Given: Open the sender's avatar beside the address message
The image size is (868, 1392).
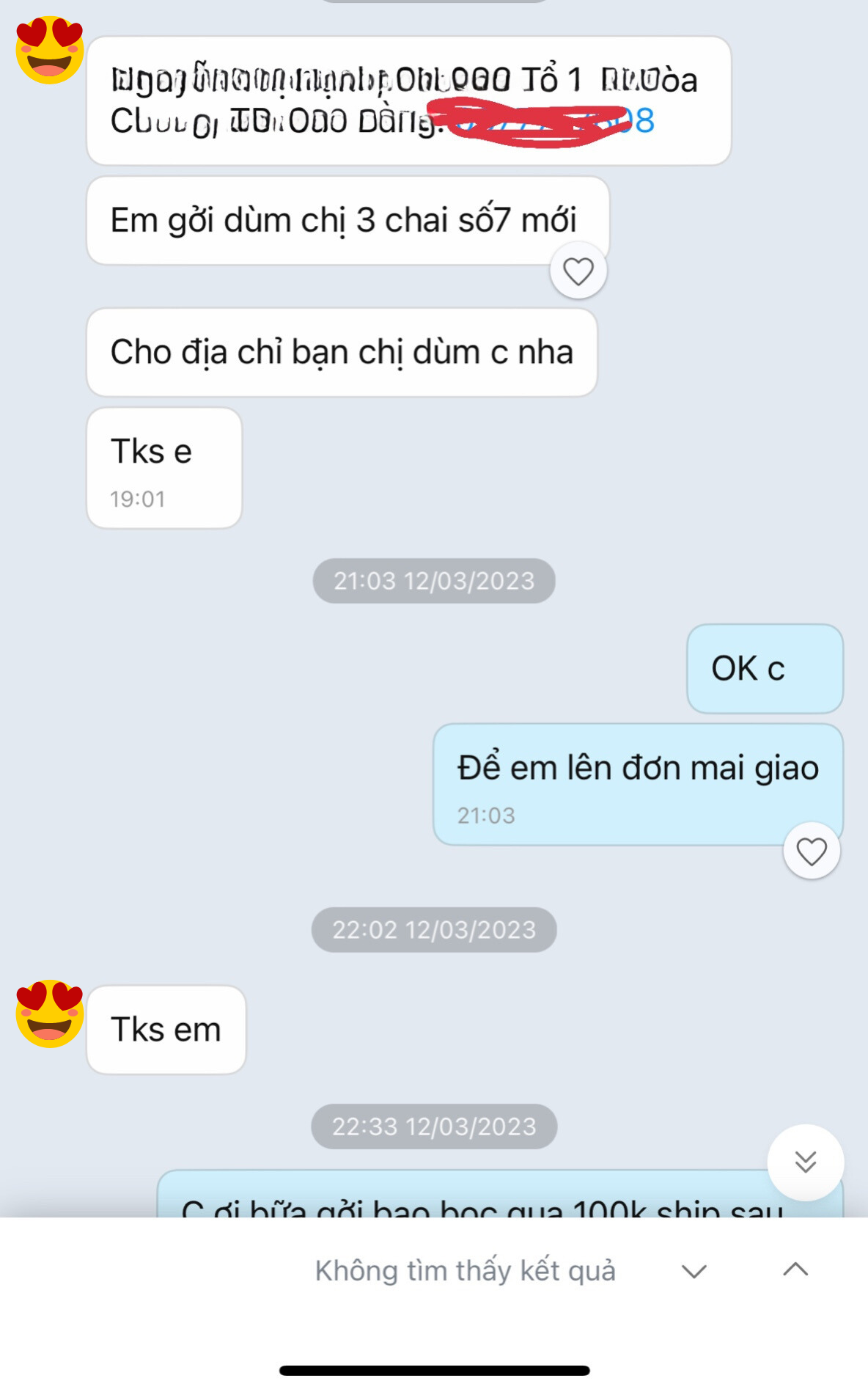Looking at the screenshot, I should click(x=50, y=50).
